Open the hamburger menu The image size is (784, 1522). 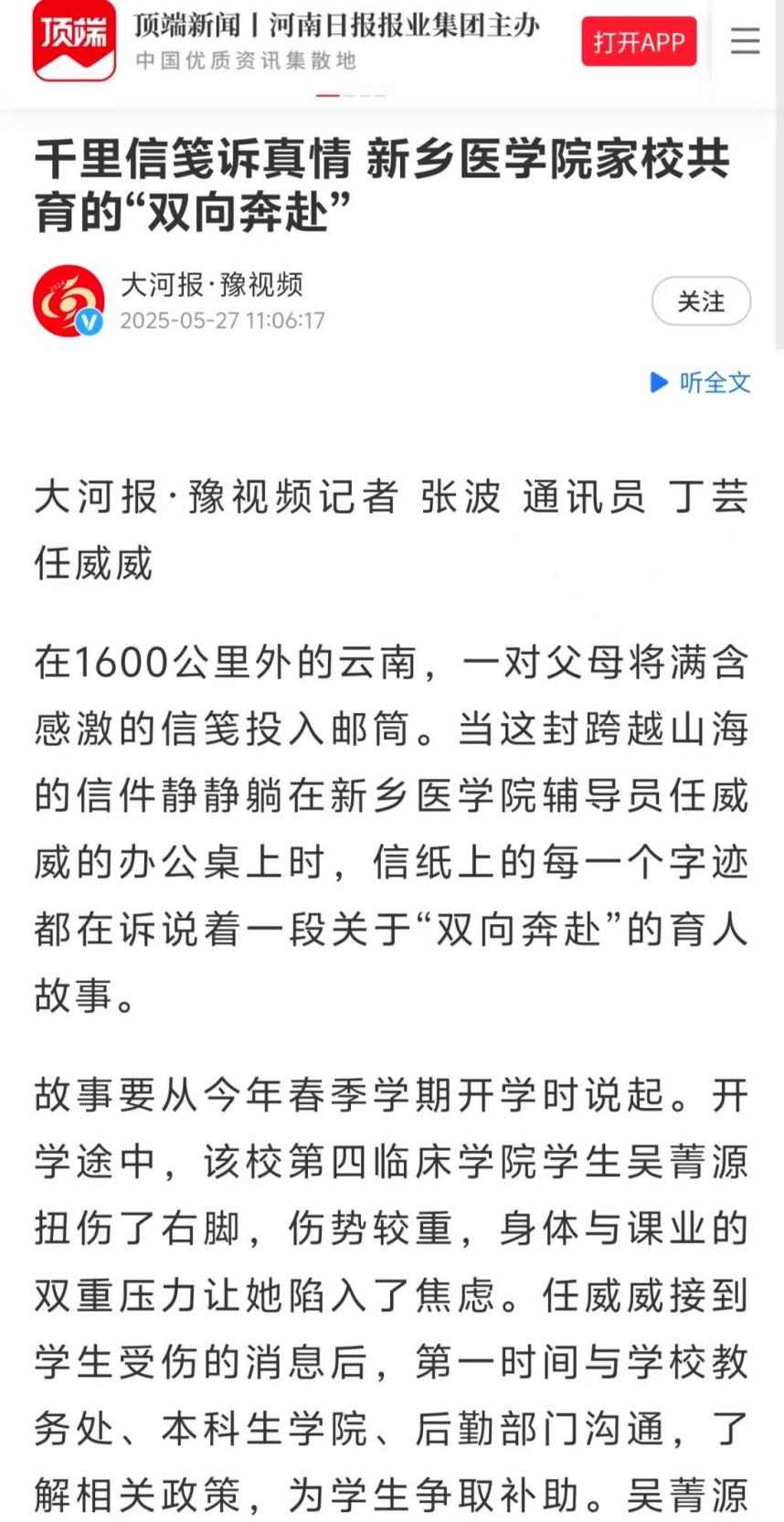(745, 41)
